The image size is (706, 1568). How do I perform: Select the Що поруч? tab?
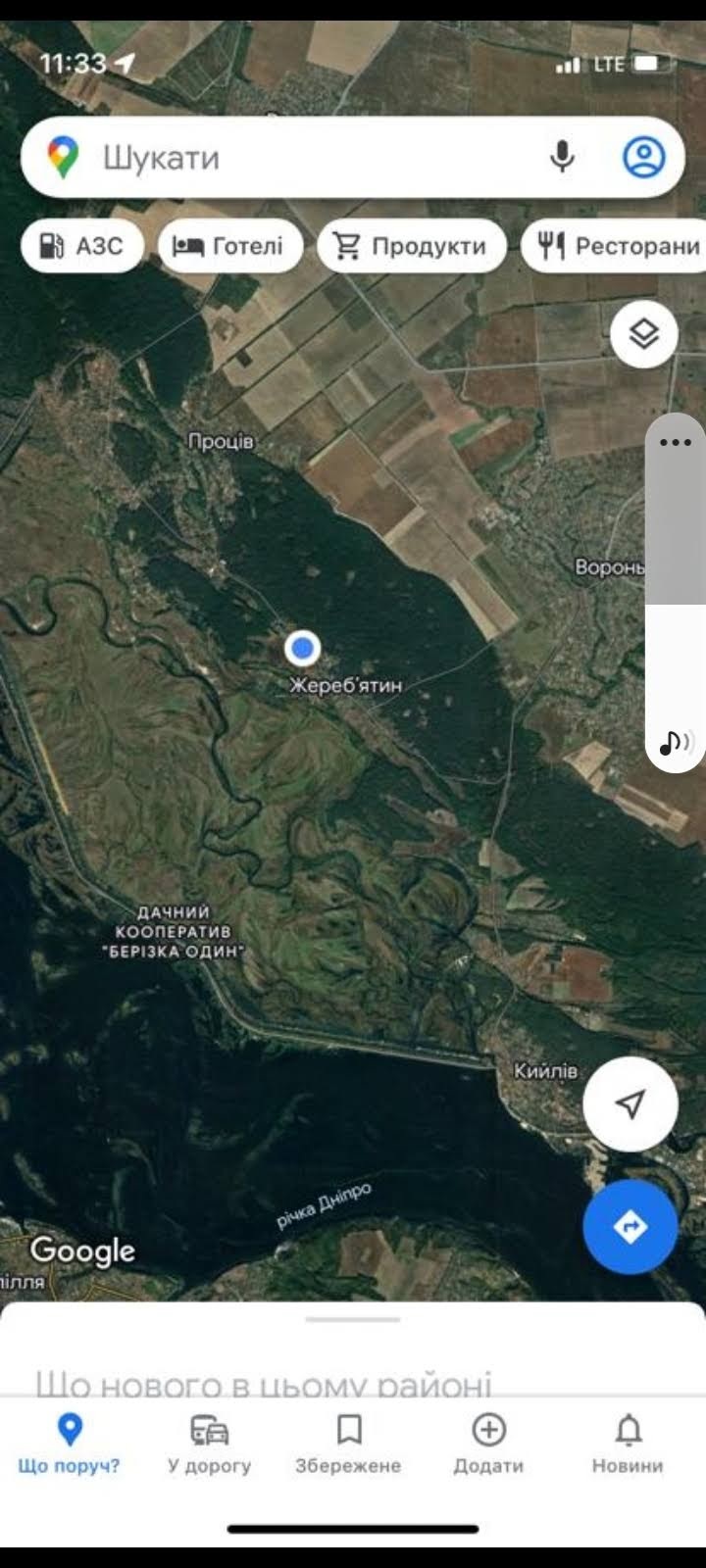[69, 1445]
